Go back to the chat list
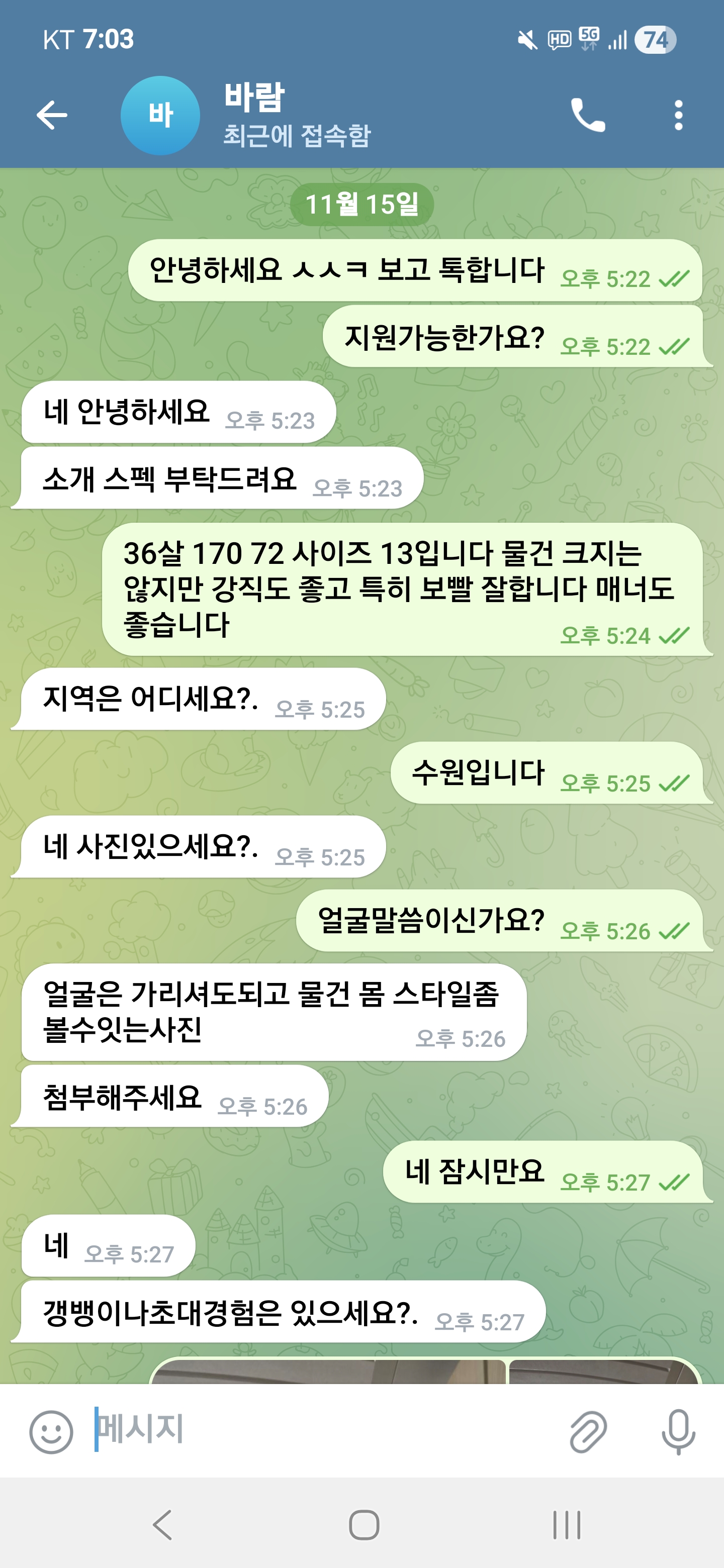 [52, 115]
